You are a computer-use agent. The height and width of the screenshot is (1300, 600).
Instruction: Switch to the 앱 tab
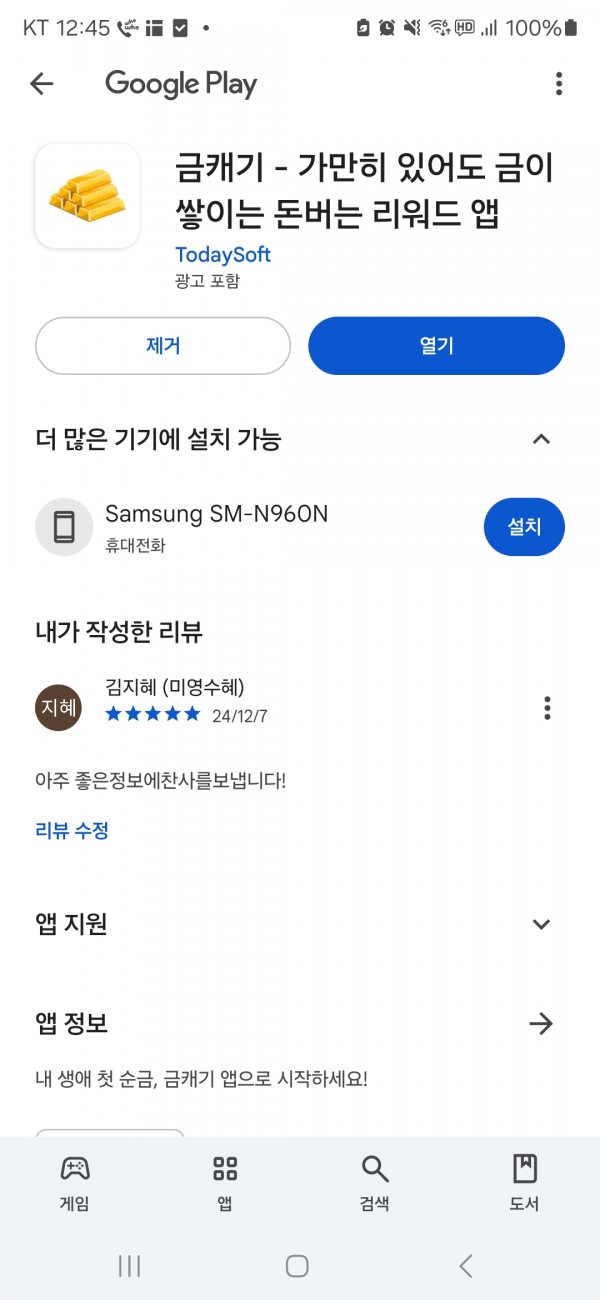(x=225, y=1183)
